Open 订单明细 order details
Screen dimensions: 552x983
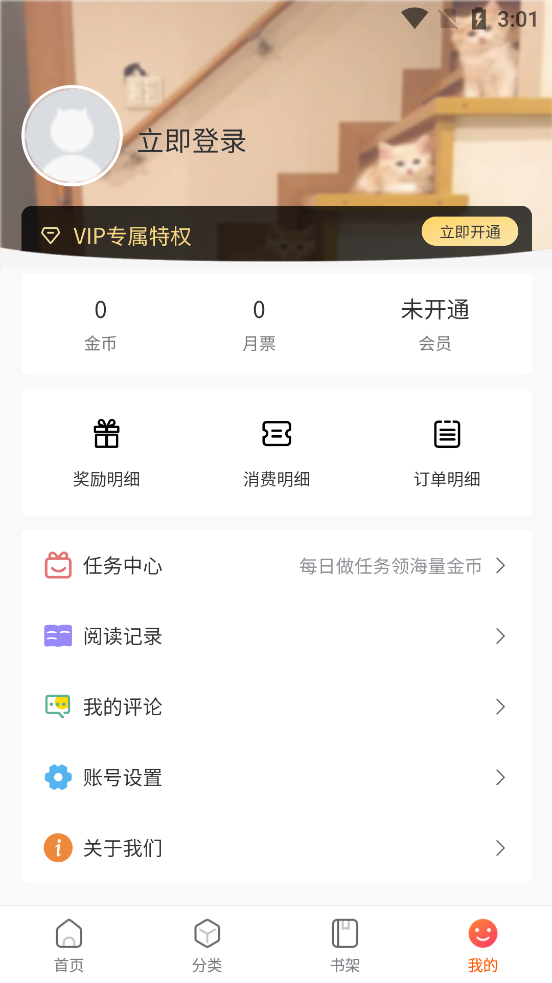(x=447, y=453)
